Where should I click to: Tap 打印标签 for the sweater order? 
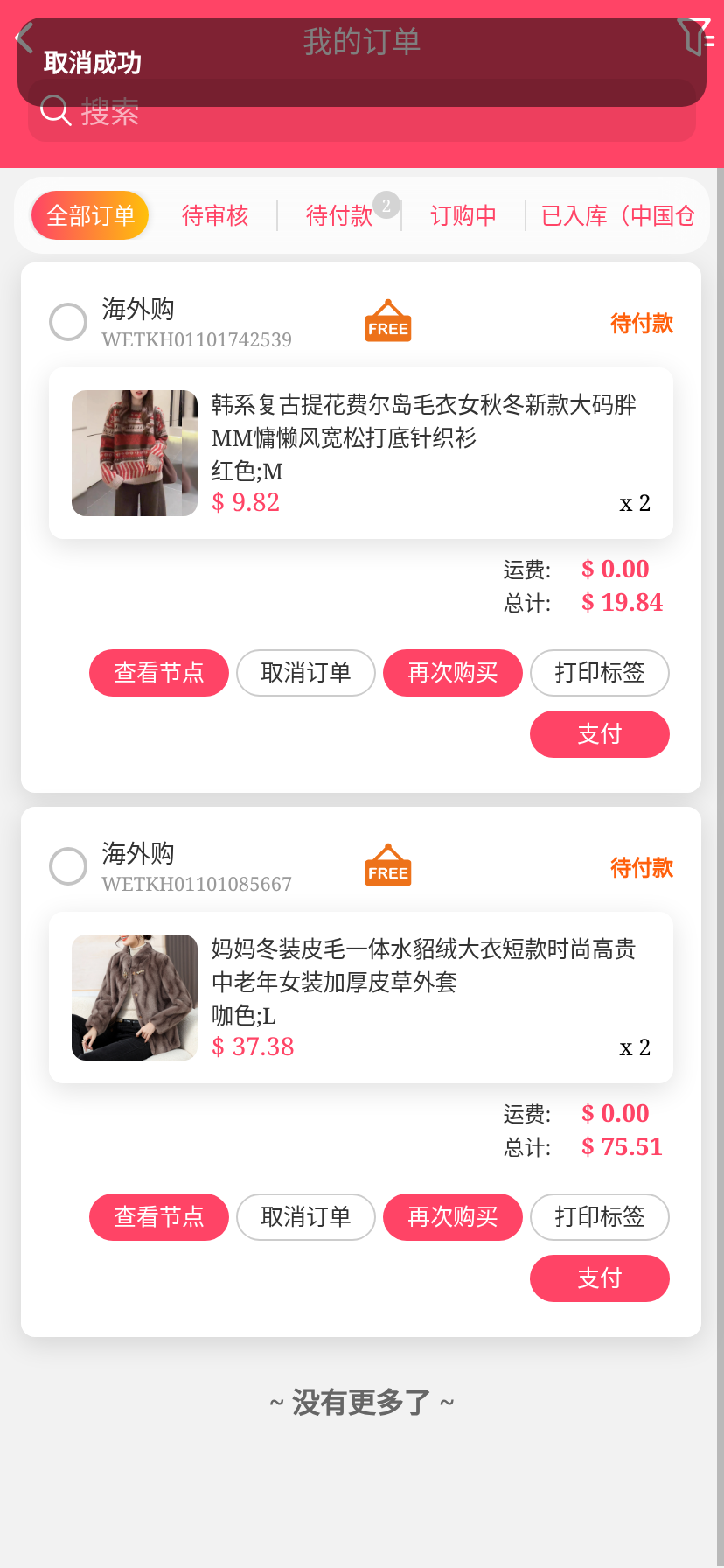600,673
